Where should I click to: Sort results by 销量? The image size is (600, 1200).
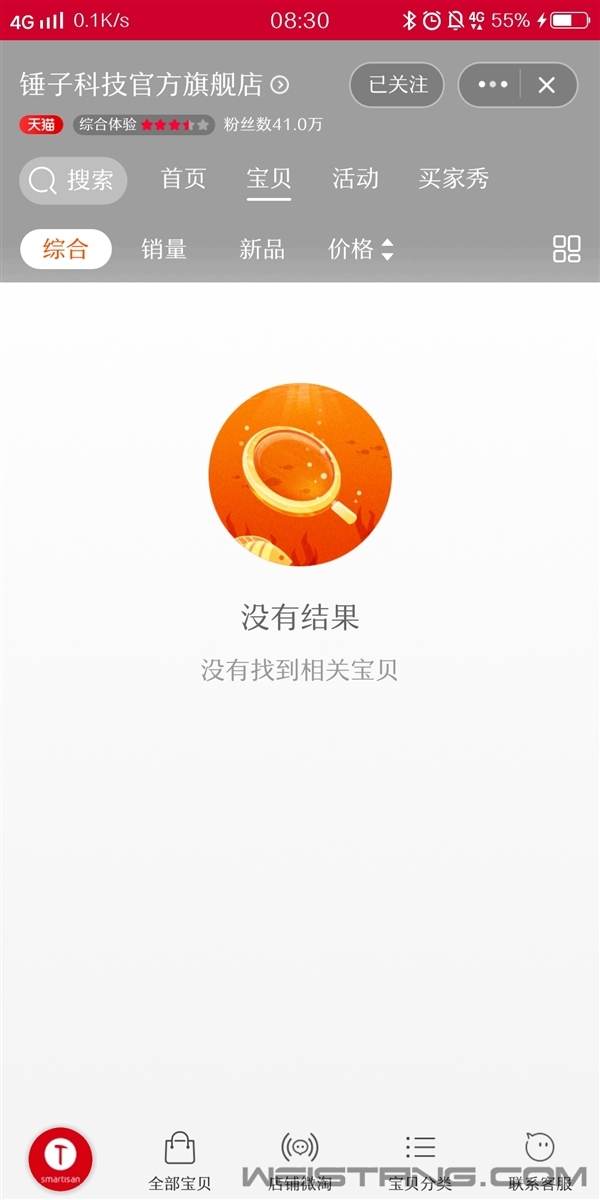(x=164, y=249)
